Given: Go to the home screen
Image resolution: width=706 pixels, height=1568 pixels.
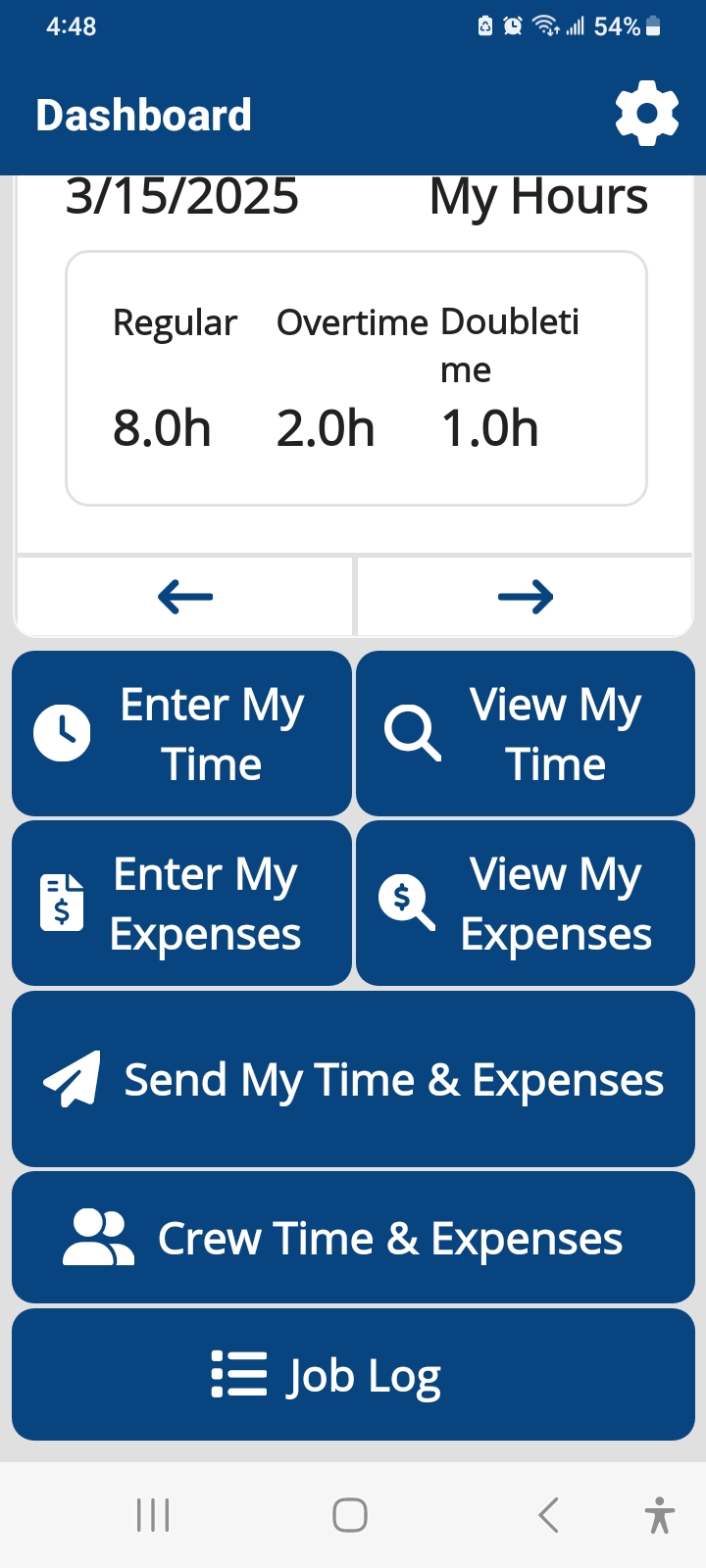Looking at the screenshot, I should pyautogui.click(x=350, y=1515).
